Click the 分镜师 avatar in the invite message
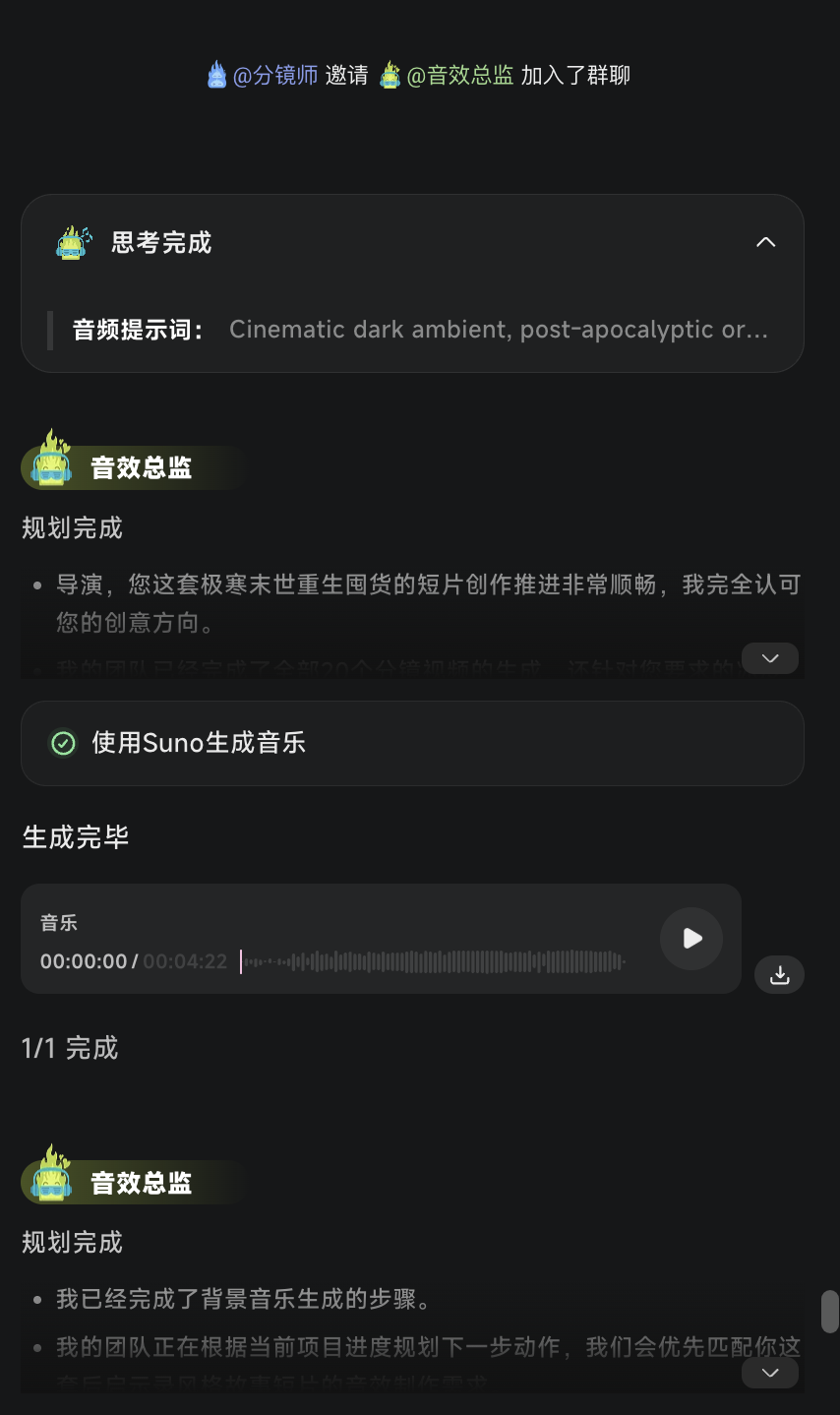Screen dimensions: 840x1415 coord(216,74)
